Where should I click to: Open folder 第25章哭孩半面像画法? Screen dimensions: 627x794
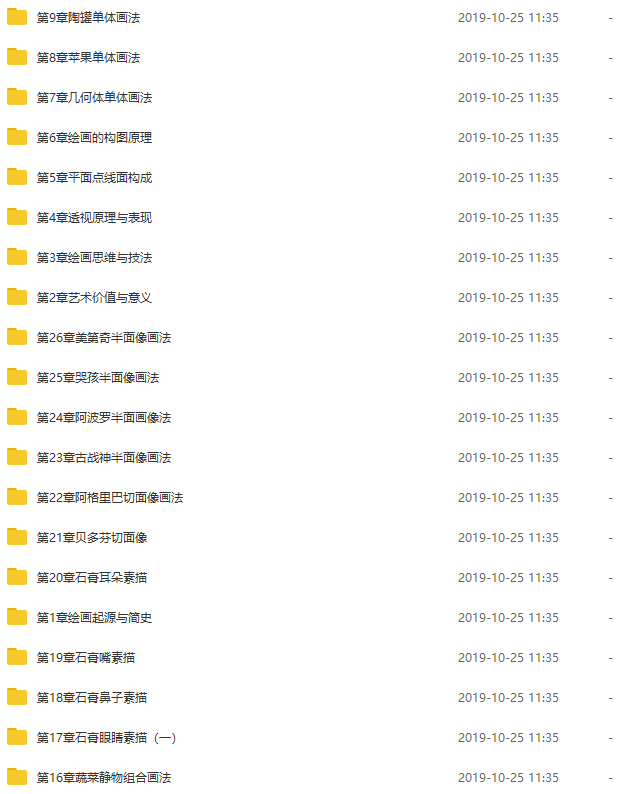pos(98,378)
